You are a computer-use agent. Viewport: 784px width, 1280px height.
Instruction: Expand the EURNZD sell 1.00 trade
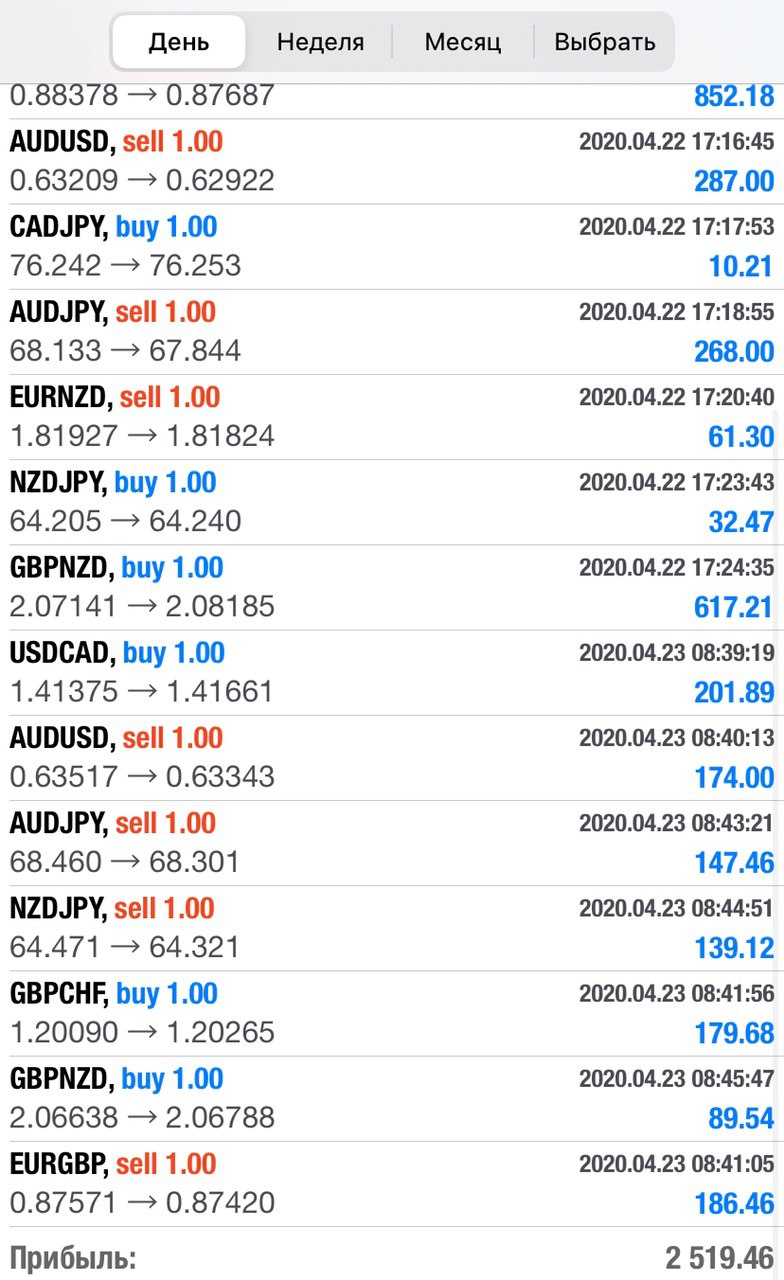(392, 417)
